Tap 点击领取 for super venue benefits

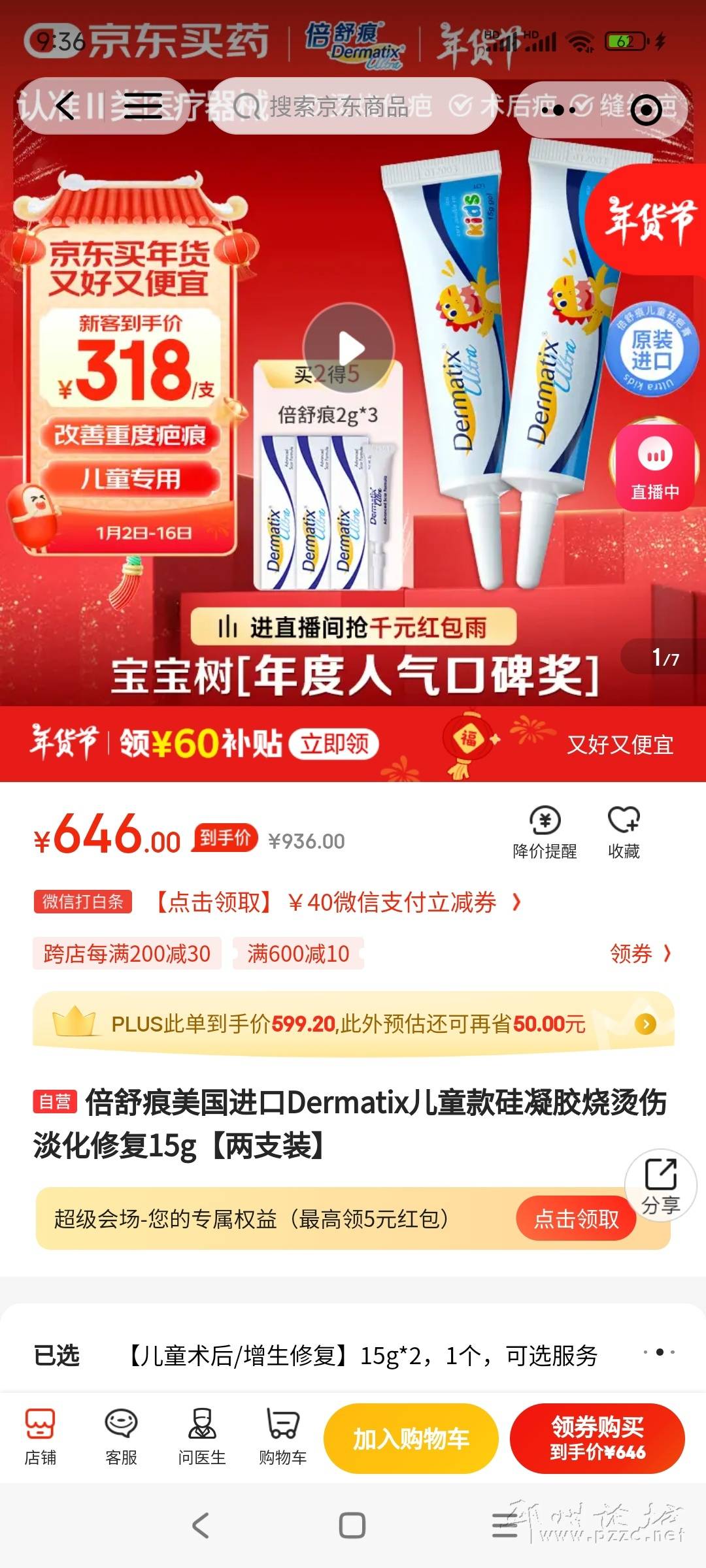pyautogui.click(x=576, y=1218)
